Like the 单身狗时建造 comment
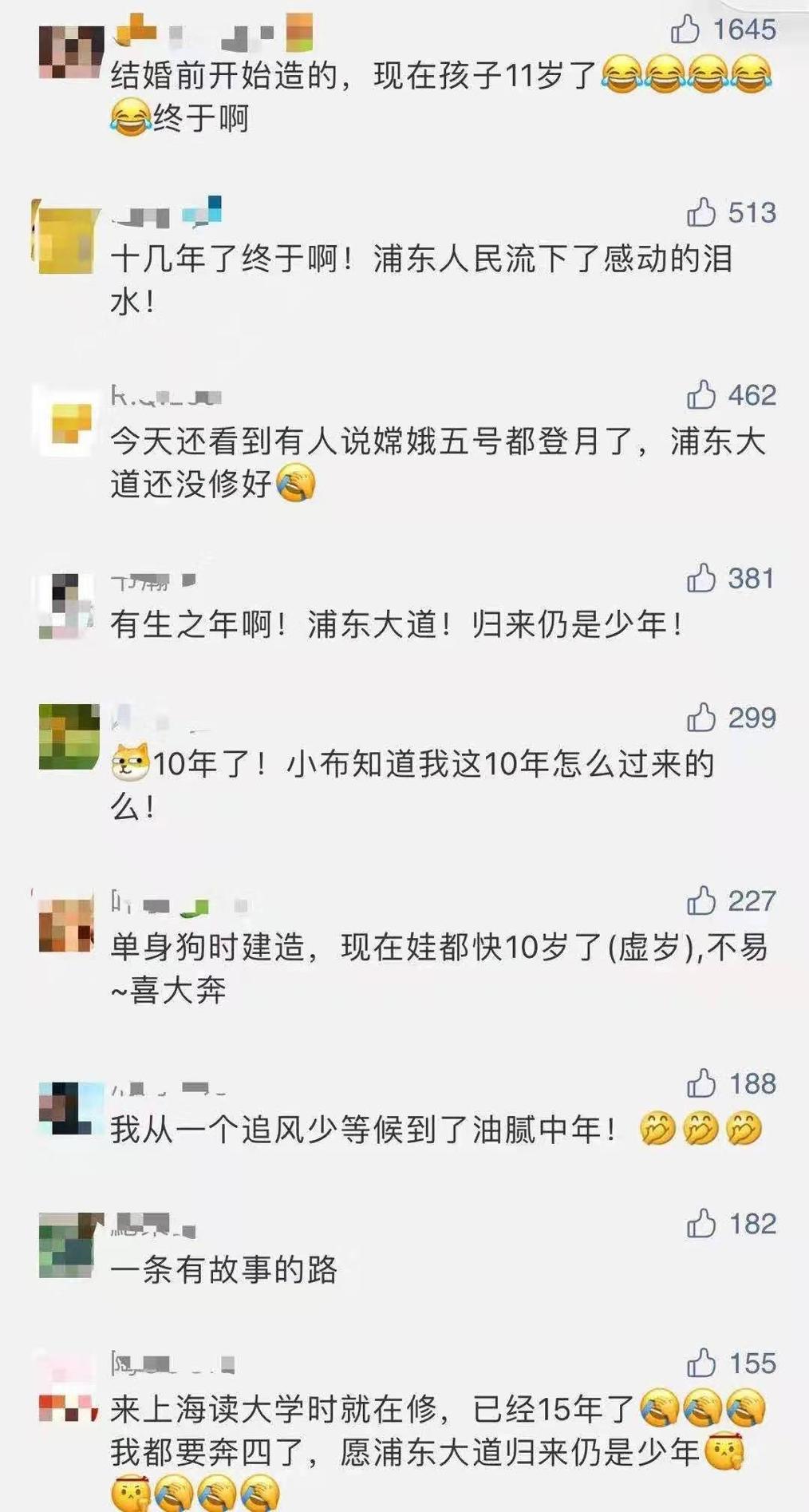This screenshot has width=809, height=1512. (701, 900)
